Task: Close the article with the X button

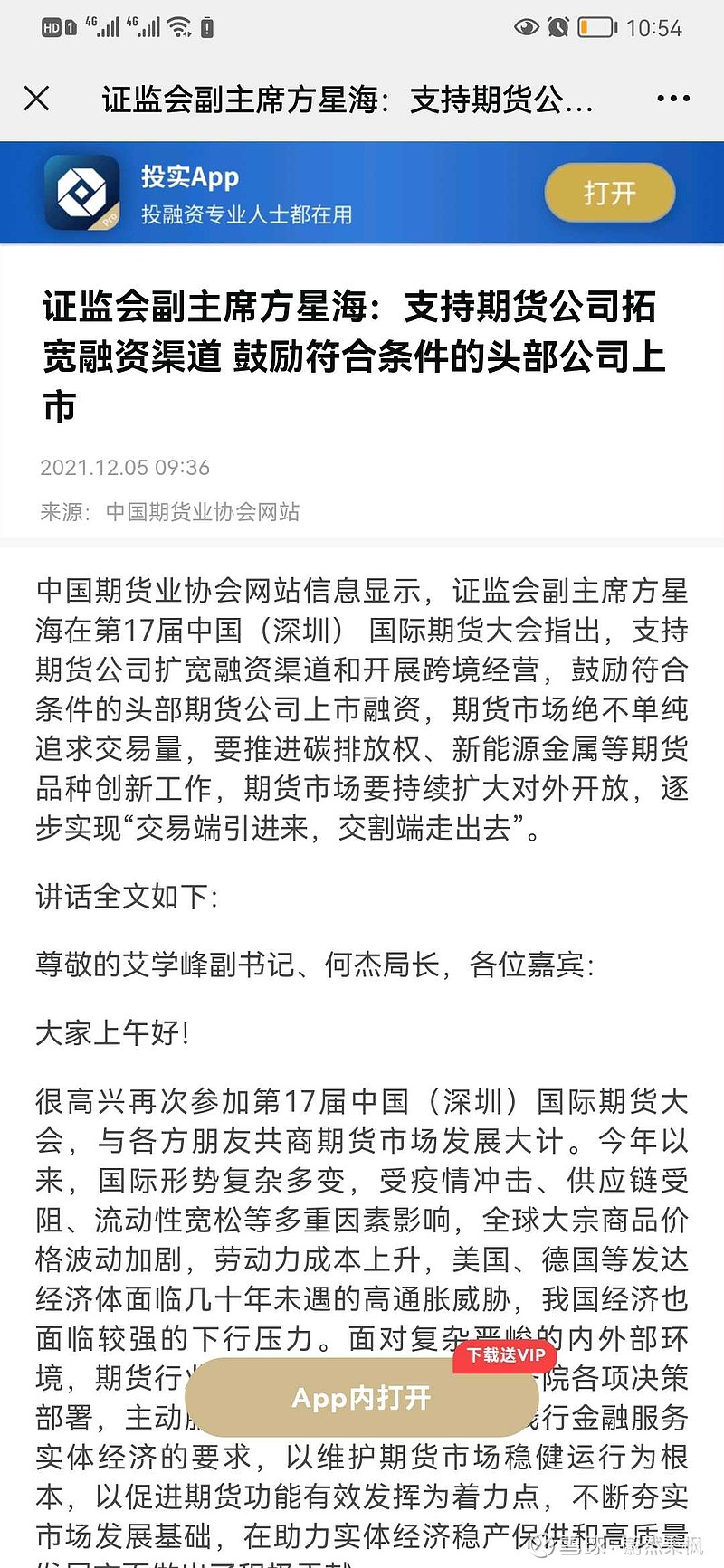Action: [36, 98]
